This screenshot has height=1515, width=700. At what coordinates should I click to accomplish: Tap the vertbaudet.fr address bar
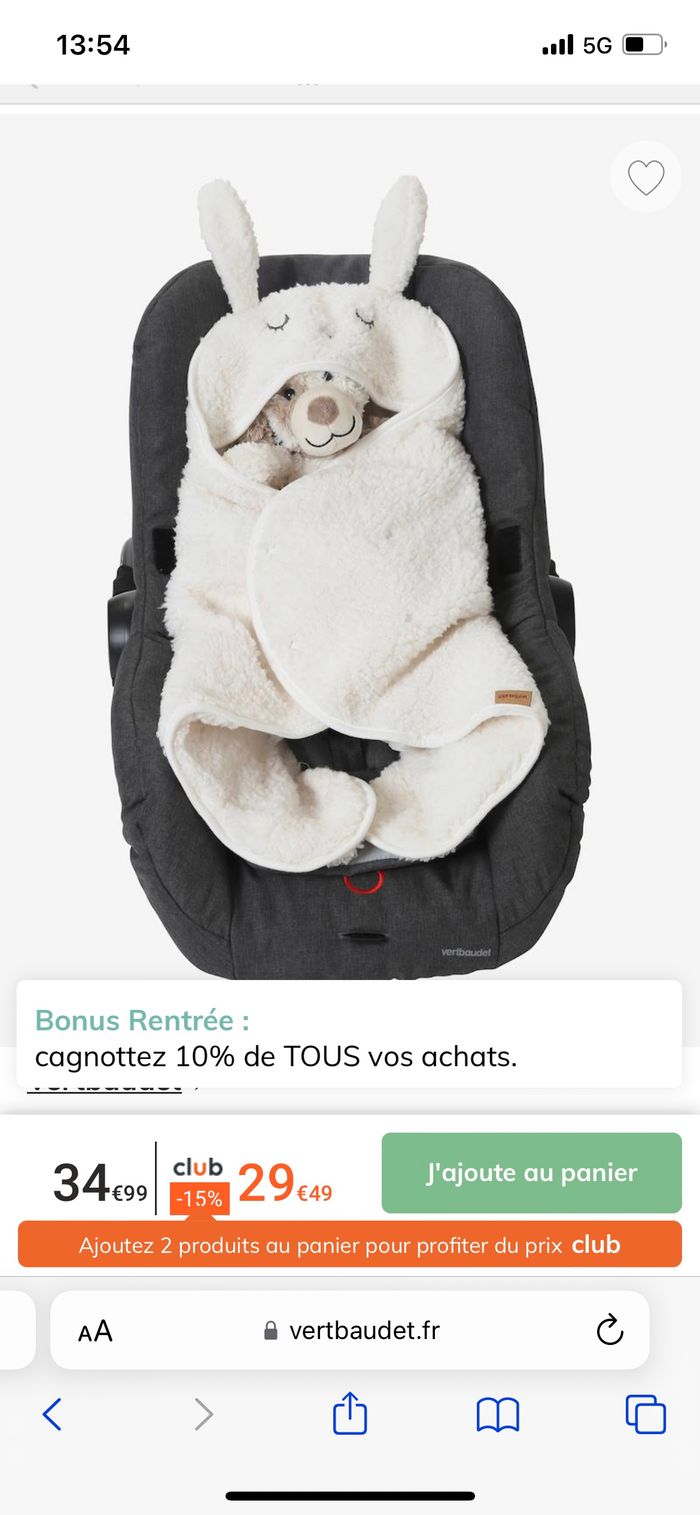pyautogui.click(x=352, y=1331)
